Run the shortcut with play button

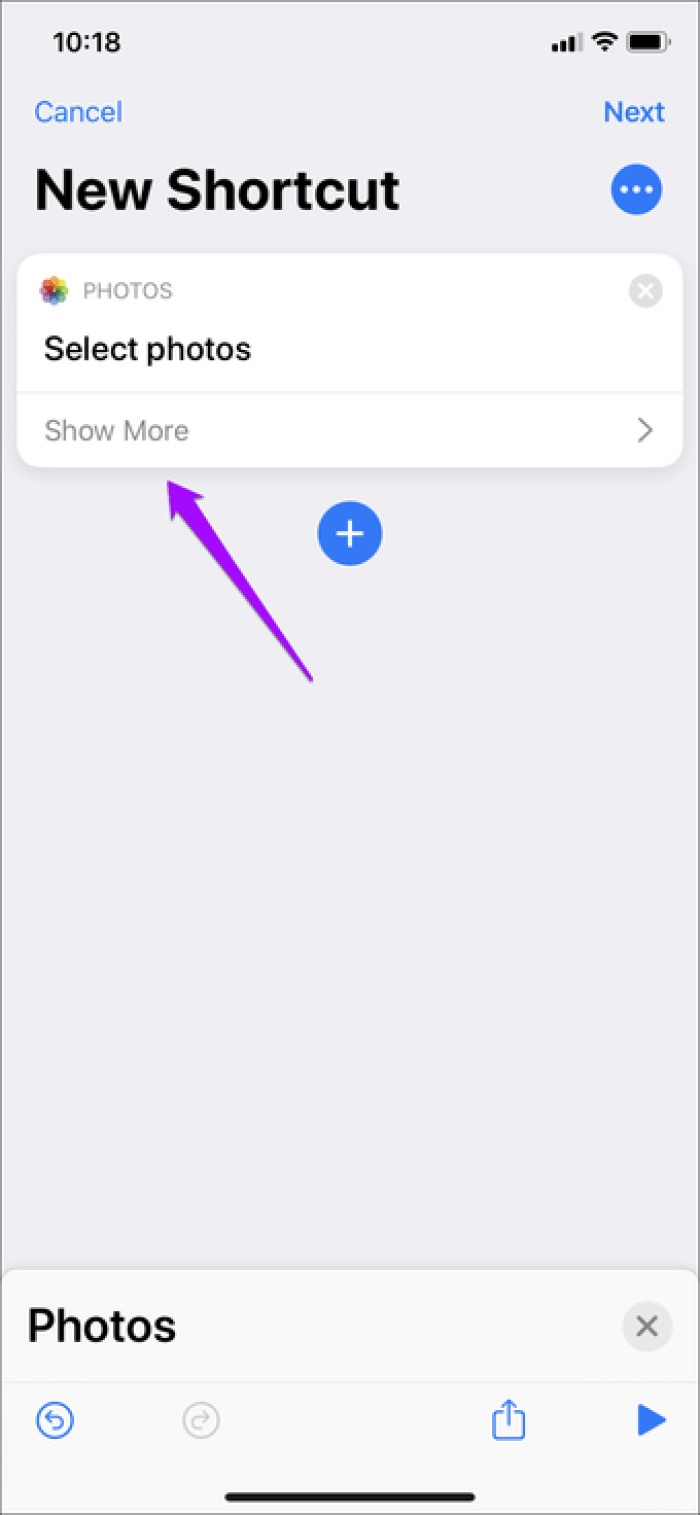click(651, 1419)
